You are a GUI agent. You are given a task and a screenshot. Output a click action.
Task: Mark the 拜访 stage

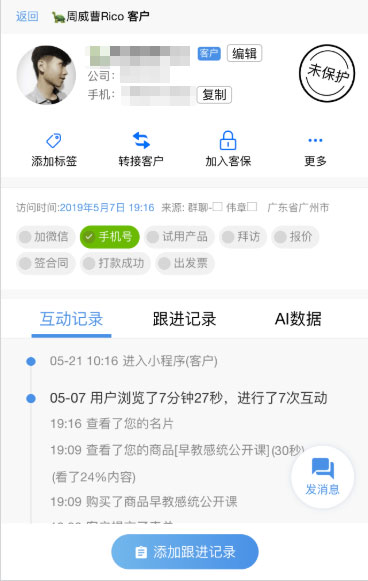(243, 236)
